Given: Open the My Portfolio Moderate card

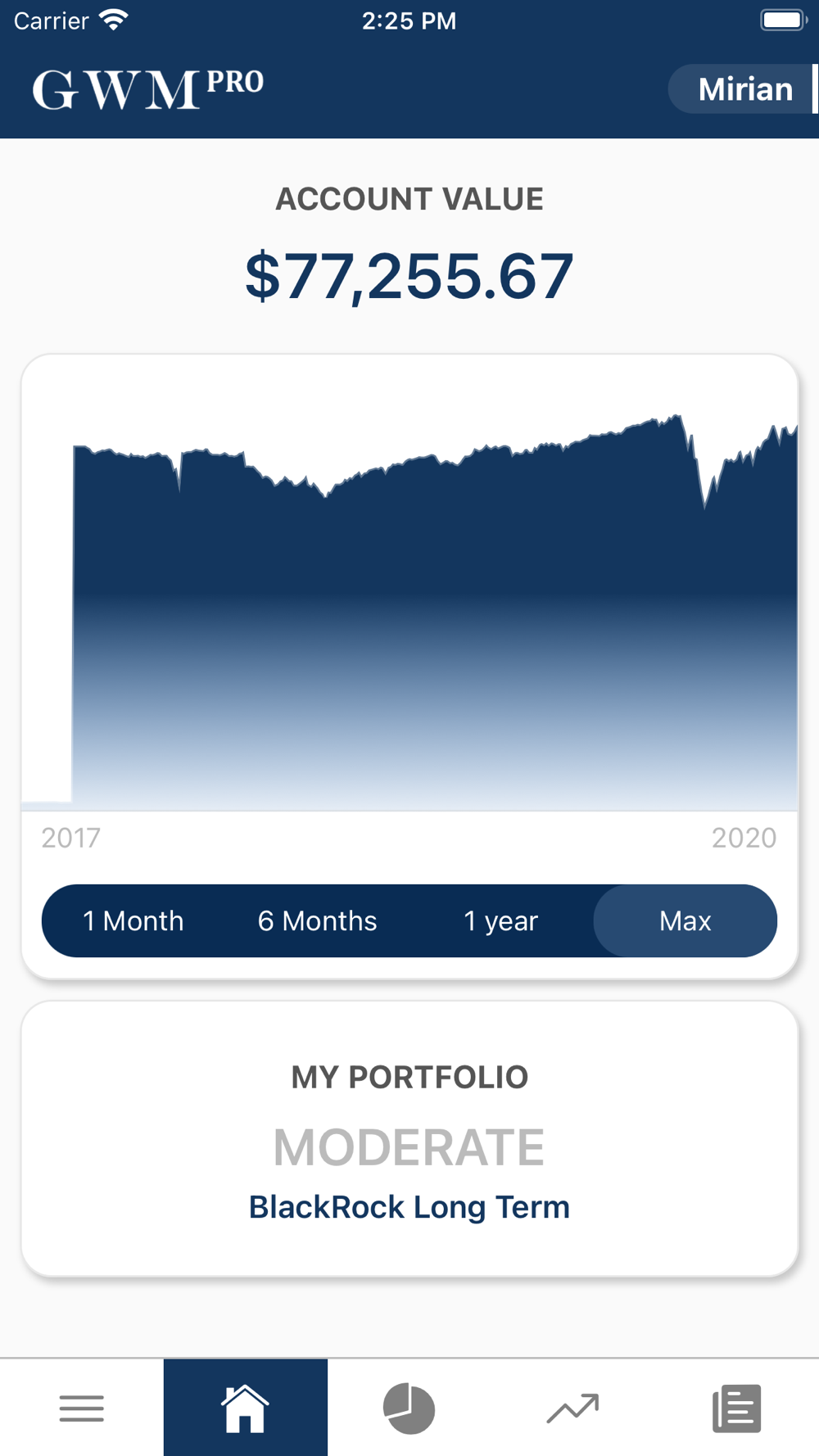Looking at the screenshot, I should click(x=409, y=1138).
